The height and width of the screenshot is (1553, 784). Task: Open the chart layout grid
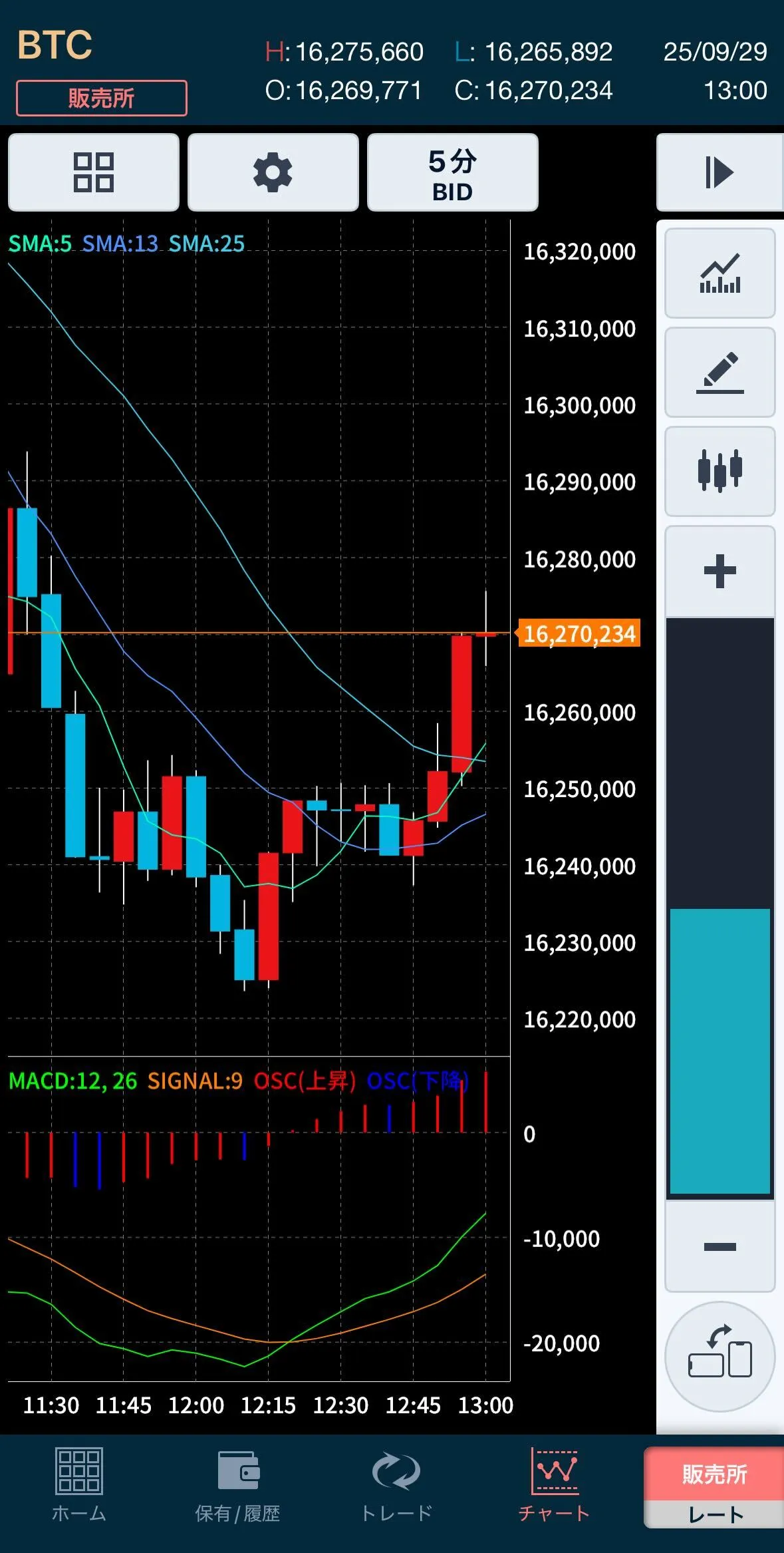click(x=94, y=172)
